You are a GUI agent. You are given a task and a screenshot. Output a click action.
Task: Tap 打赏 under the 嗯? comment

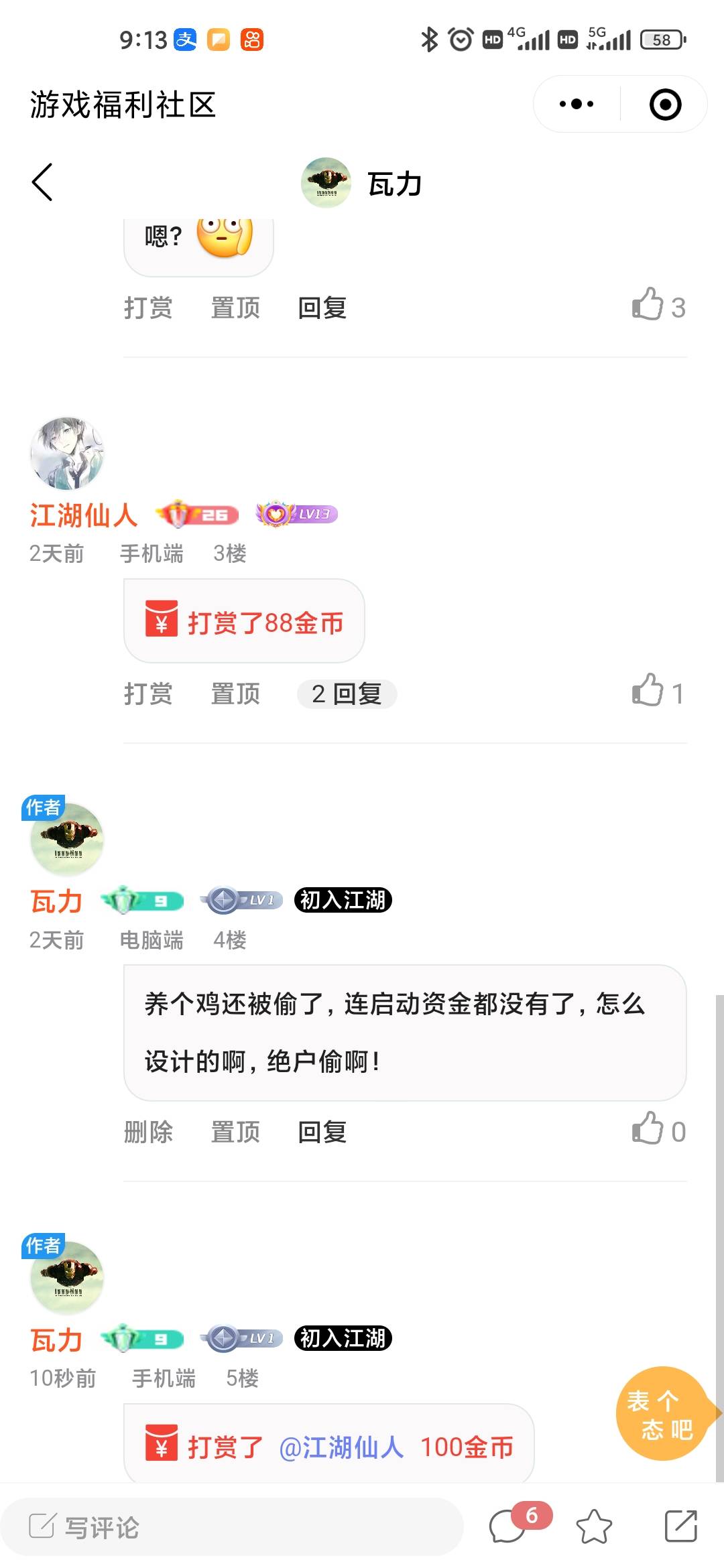click(148, 308)
